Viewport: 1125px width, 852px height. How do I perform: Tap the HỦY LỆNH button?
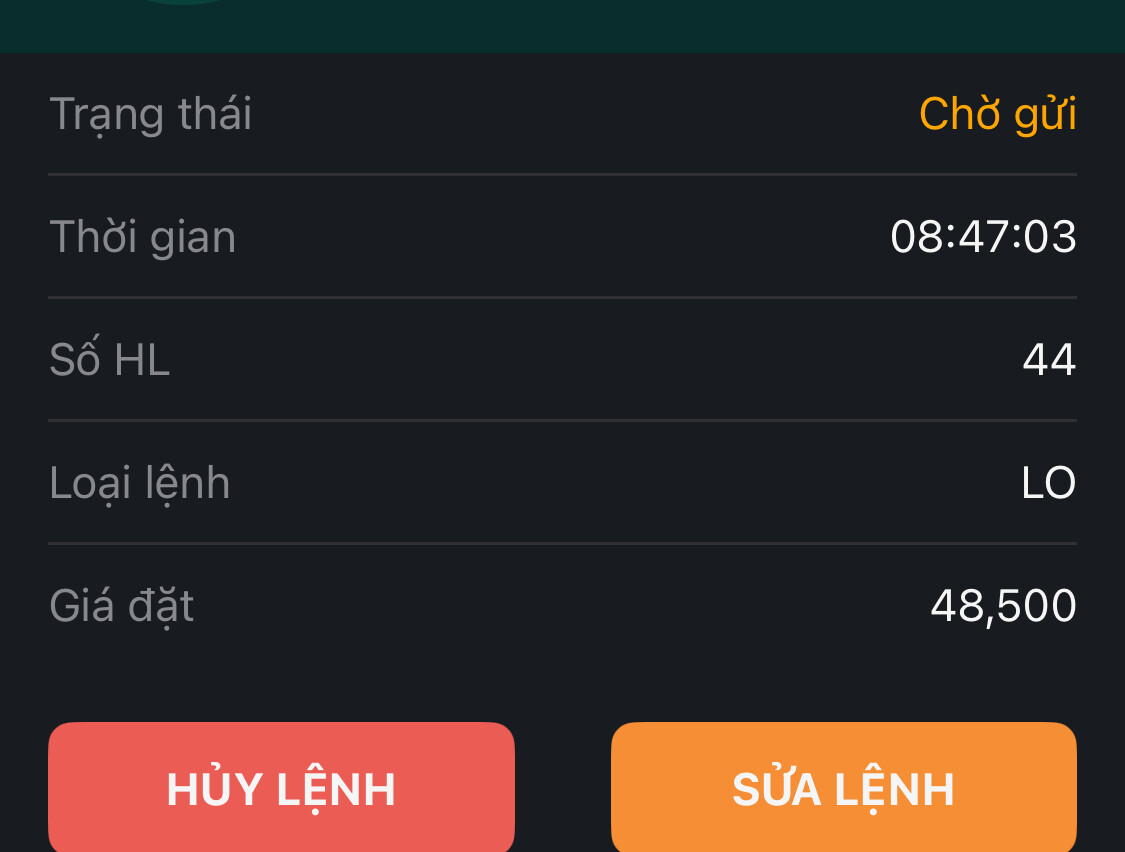(281, 788)
